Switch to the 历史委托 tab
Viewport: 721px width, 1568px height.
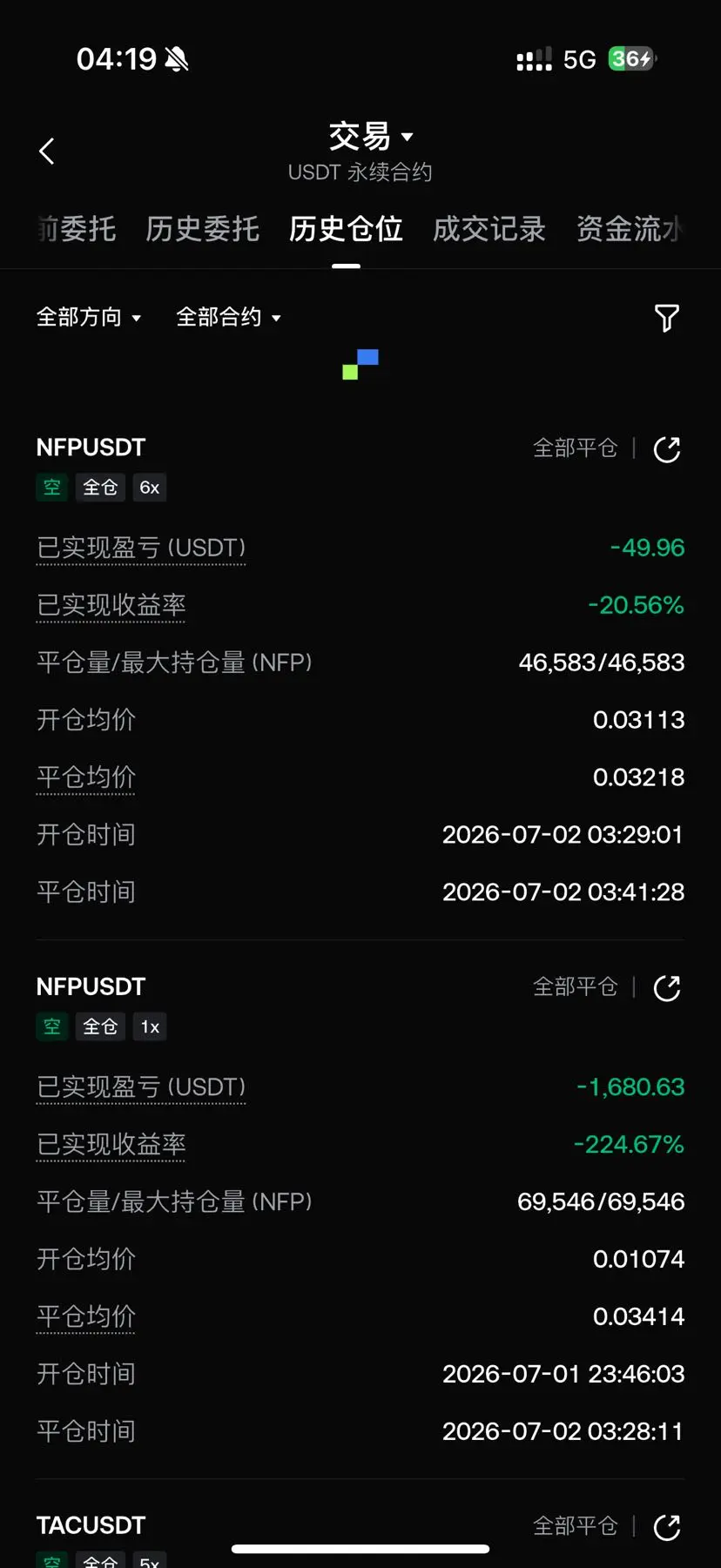(x=202, y=229)
